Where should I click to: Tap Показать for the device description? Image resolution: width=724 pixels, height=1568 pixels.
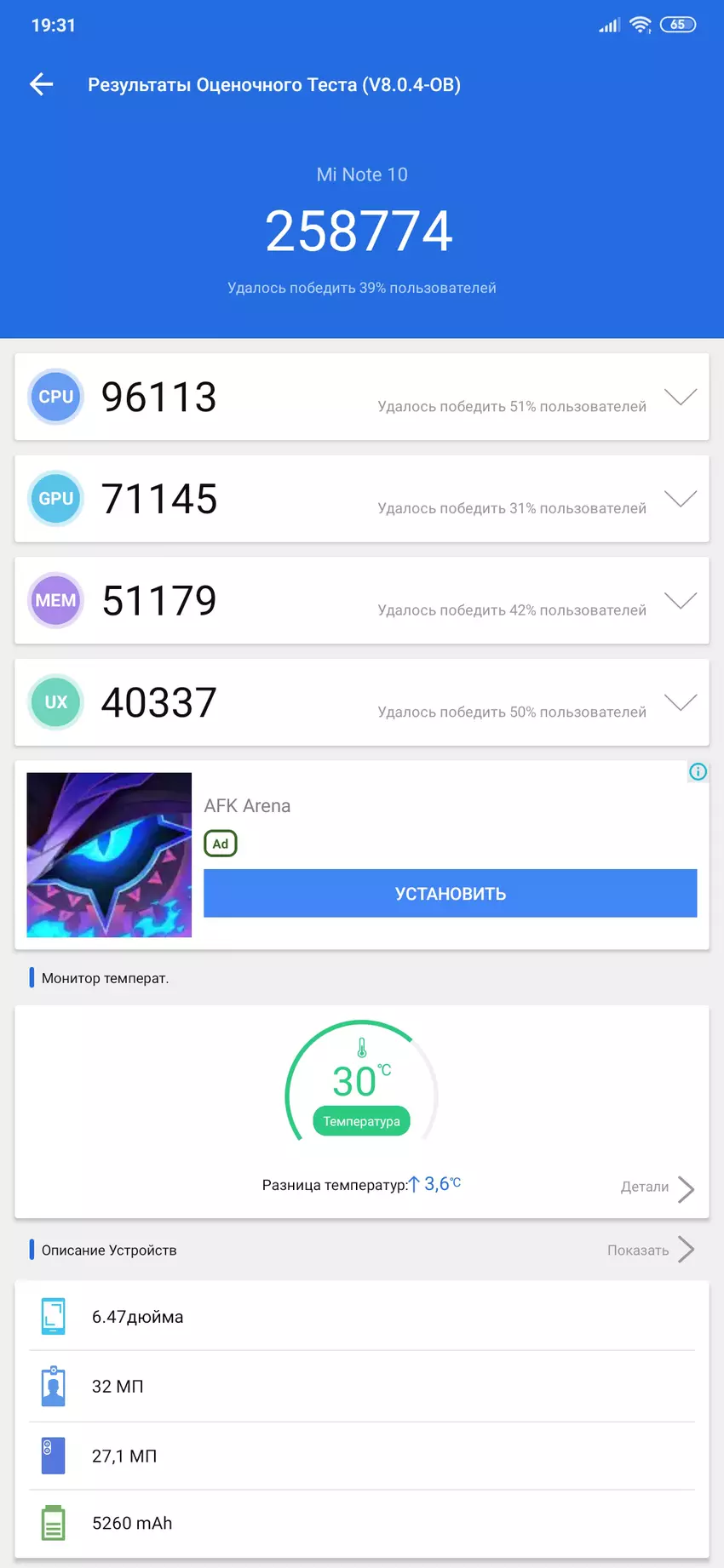651,1250
